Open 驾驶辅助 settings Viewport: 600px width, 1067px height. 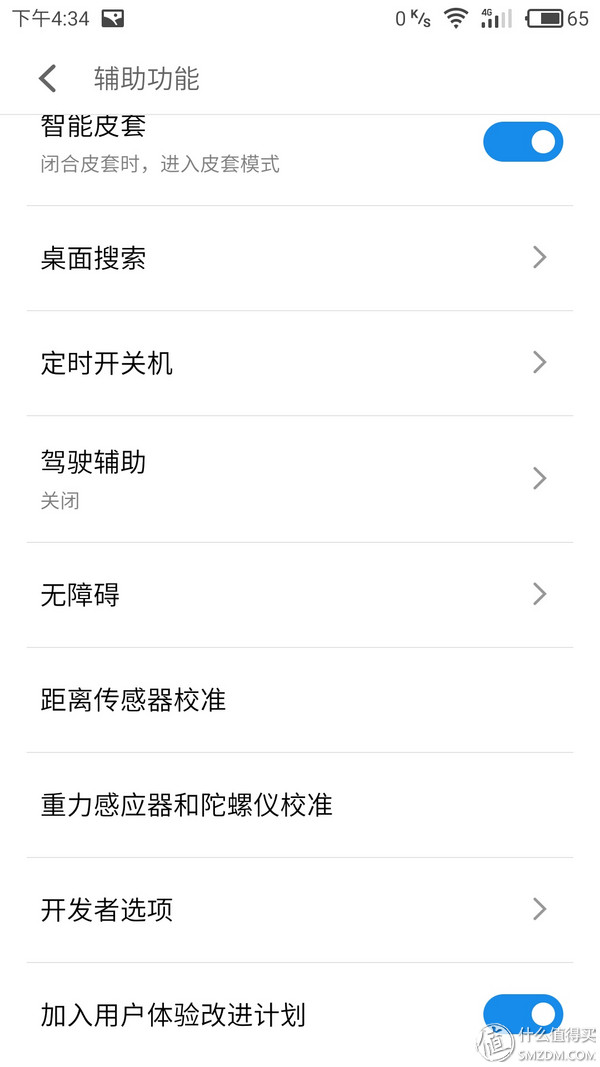300,478
